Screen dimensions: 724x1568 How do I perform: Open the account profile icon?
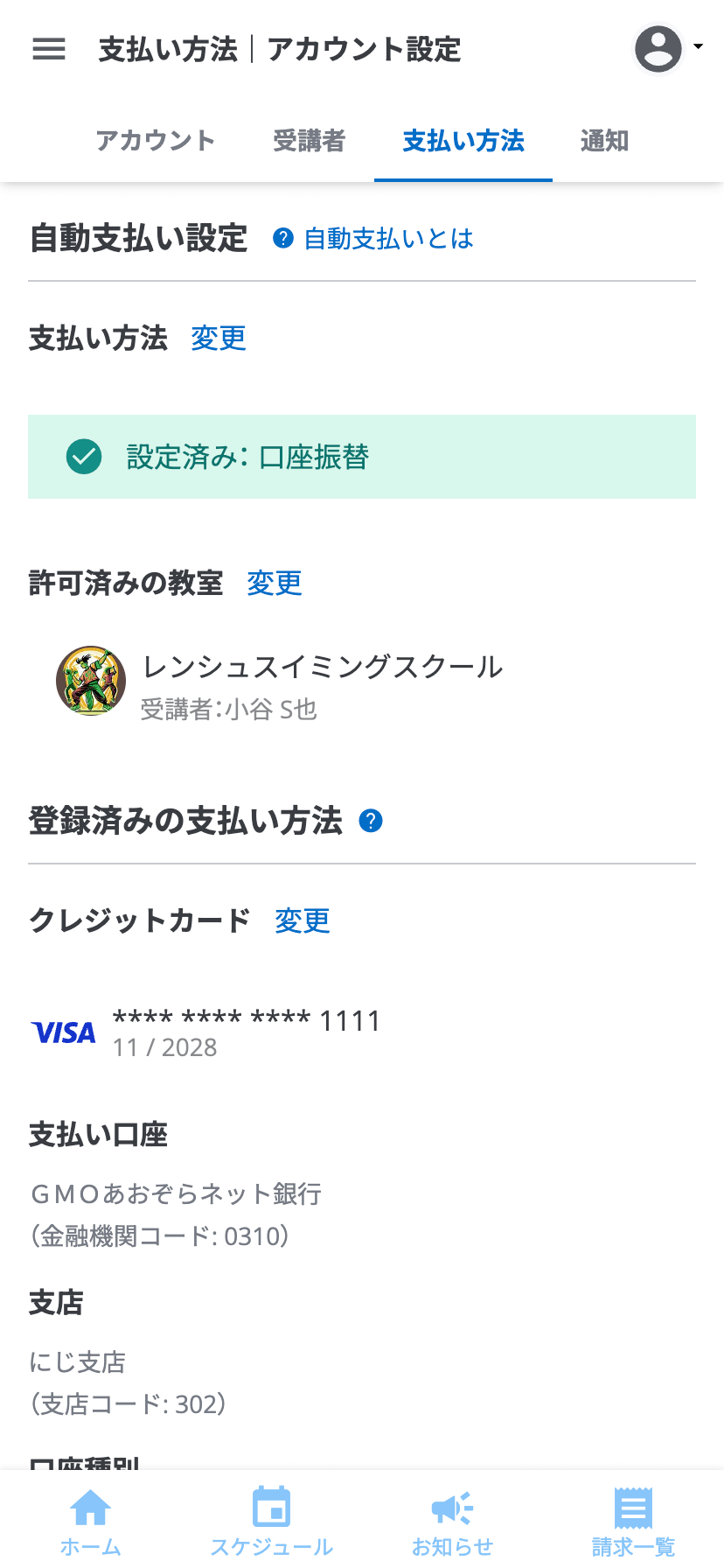pyautogui.click(x=658, y=48)
